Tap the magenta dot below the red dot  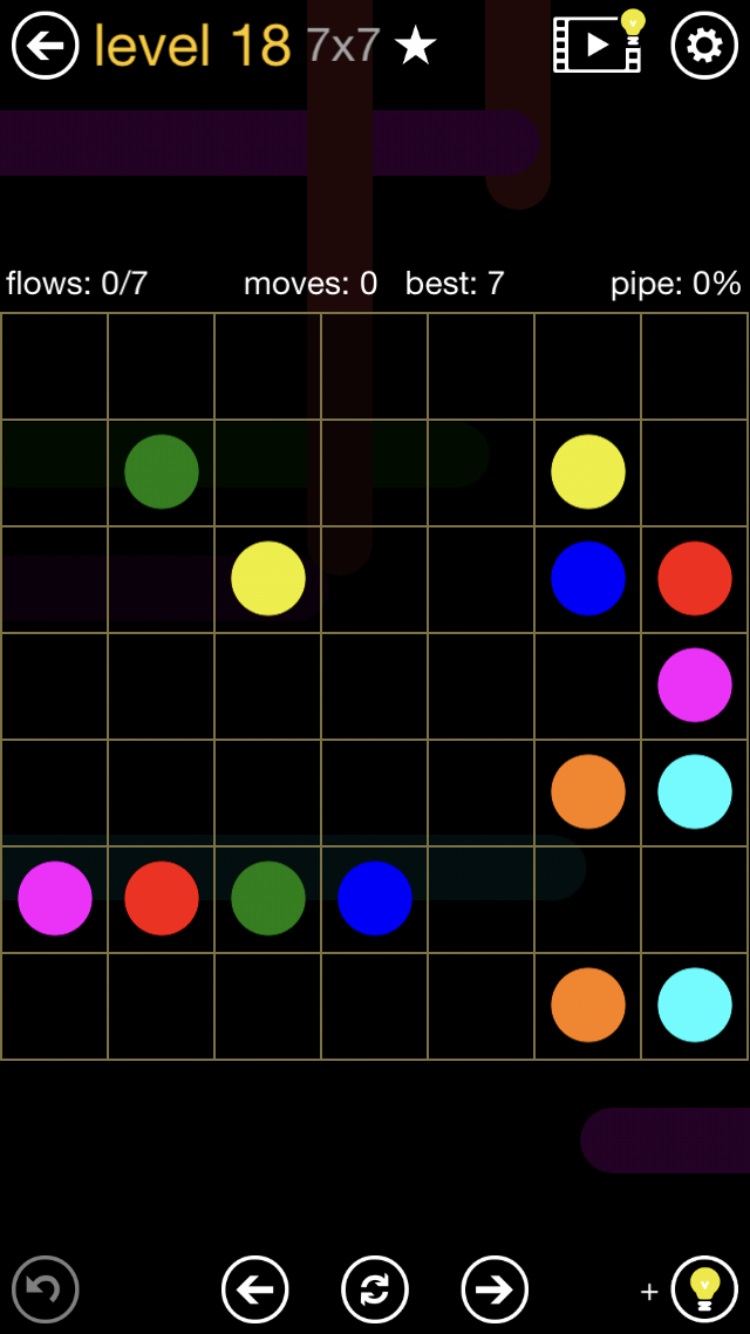point(694,685)
